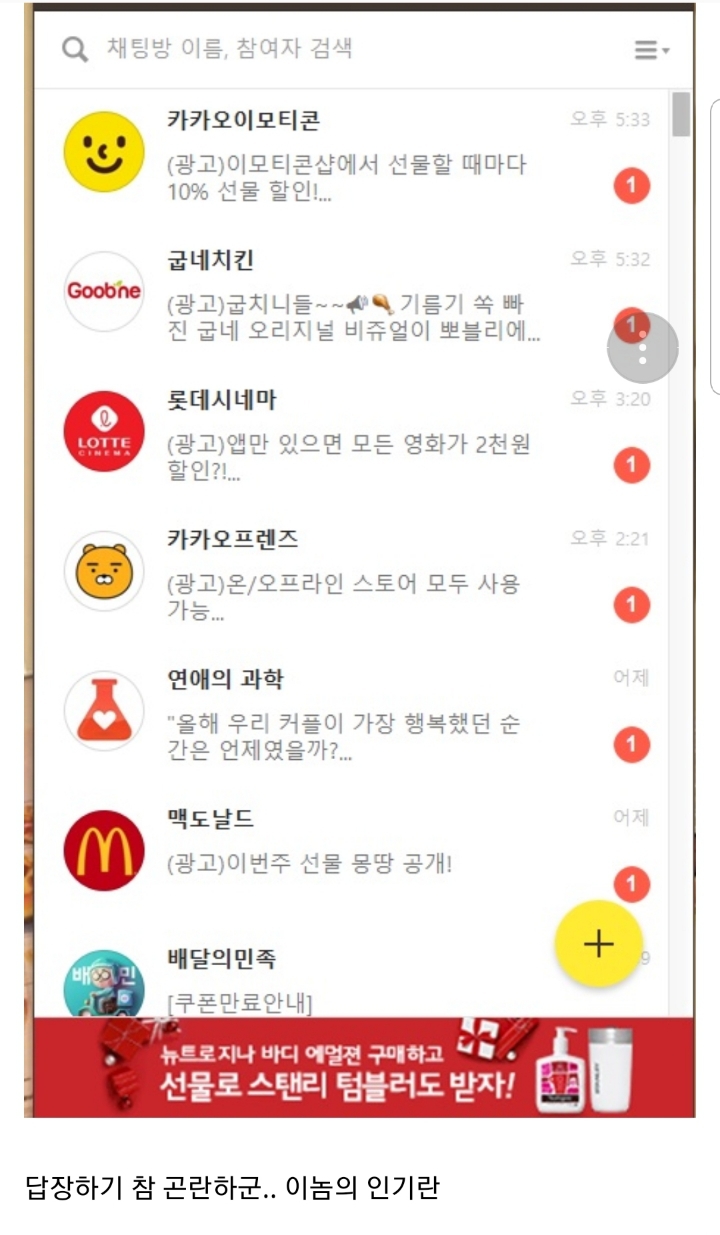Tap the yellow plus floating button

598,942
